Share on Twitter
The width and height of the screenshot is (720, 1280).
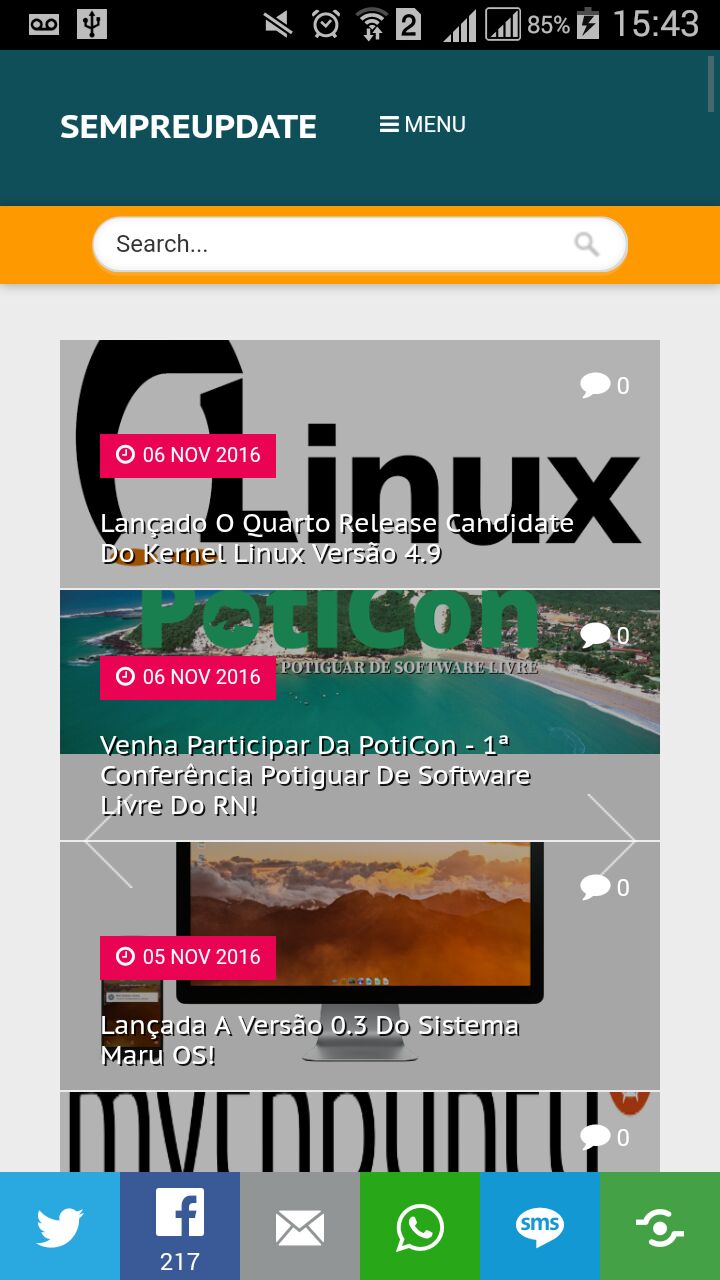tap(60, 1226)
